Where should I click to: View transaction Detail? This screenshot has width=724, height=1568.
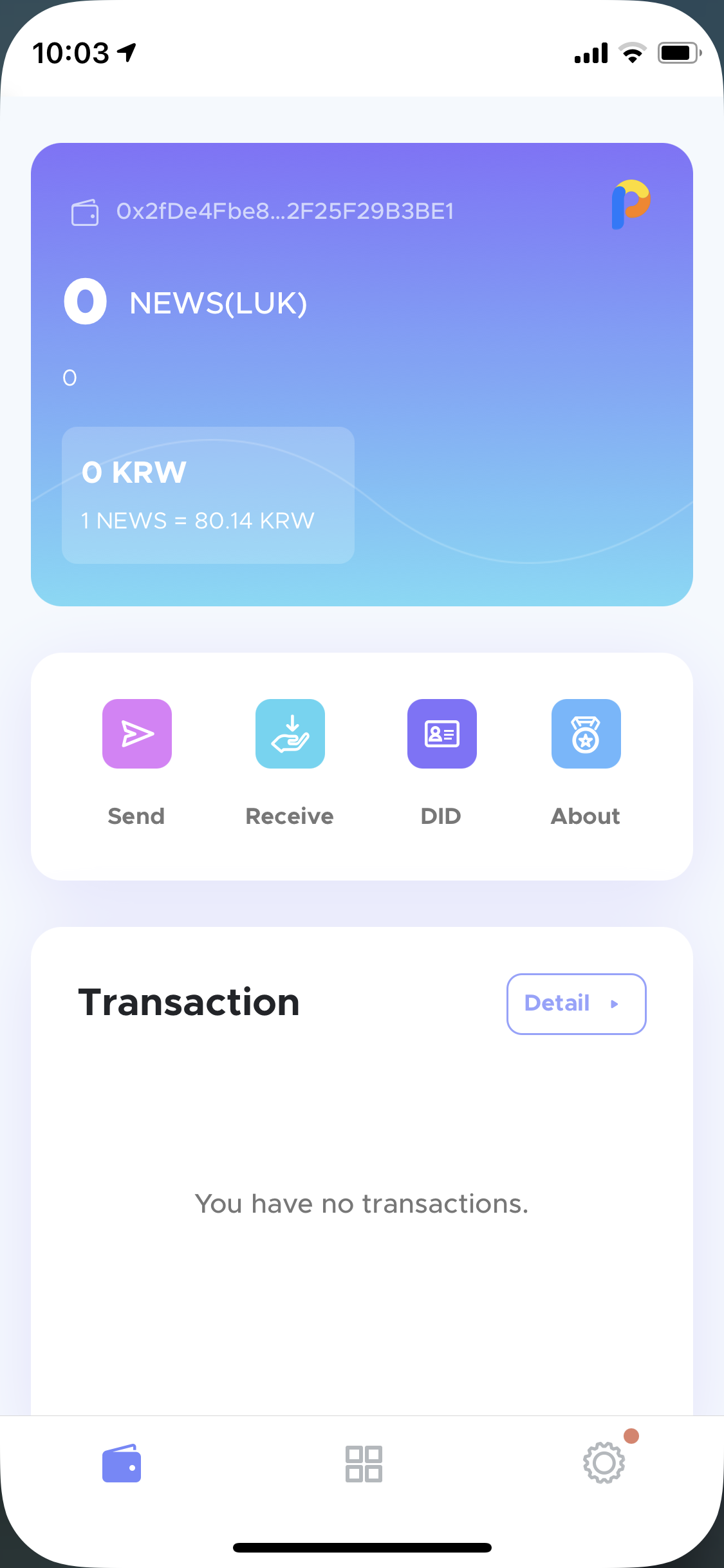pos(576,1003)
